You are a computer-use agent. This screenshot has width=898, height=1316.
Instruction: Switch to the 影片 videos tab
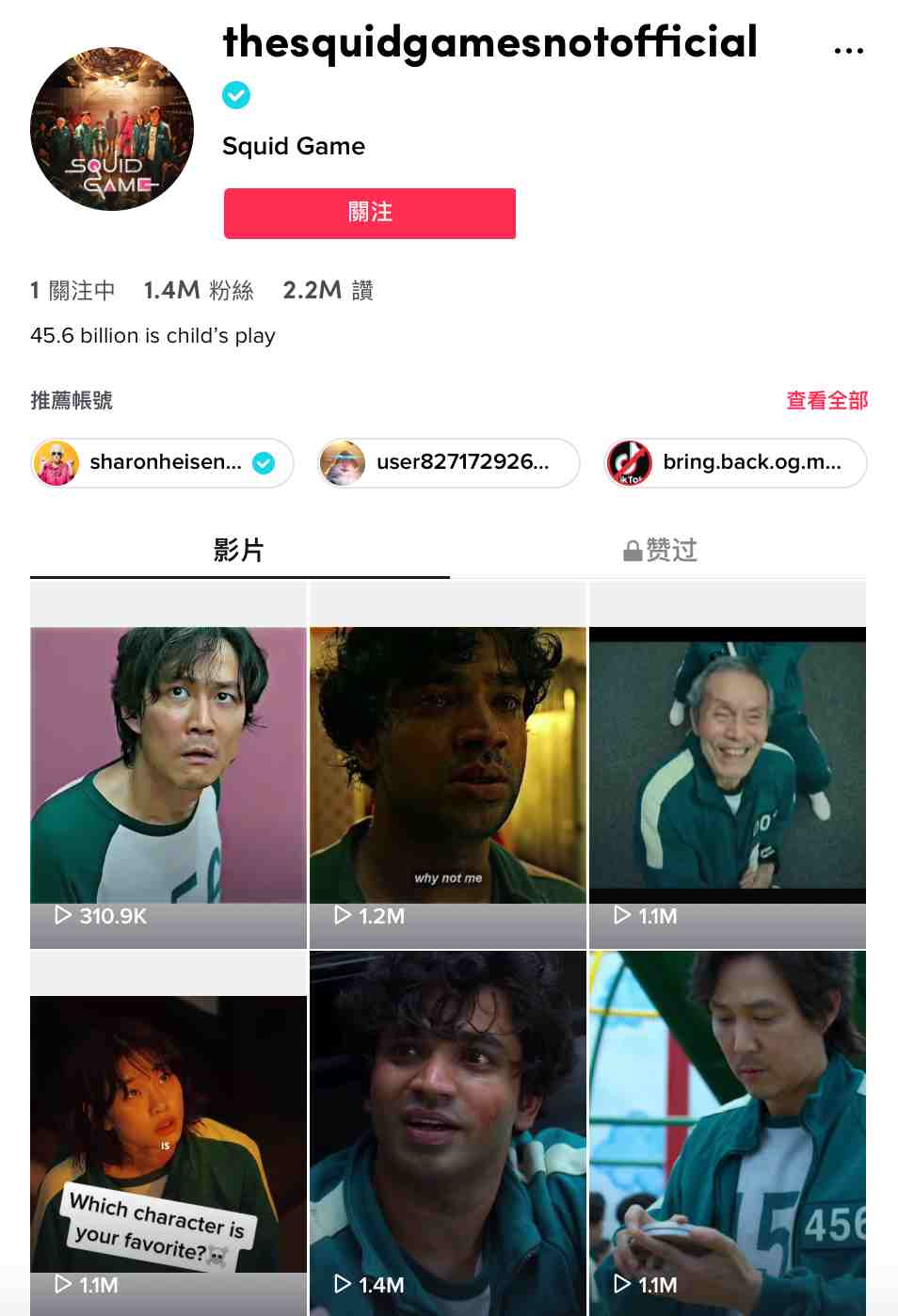tap(239, 551)
